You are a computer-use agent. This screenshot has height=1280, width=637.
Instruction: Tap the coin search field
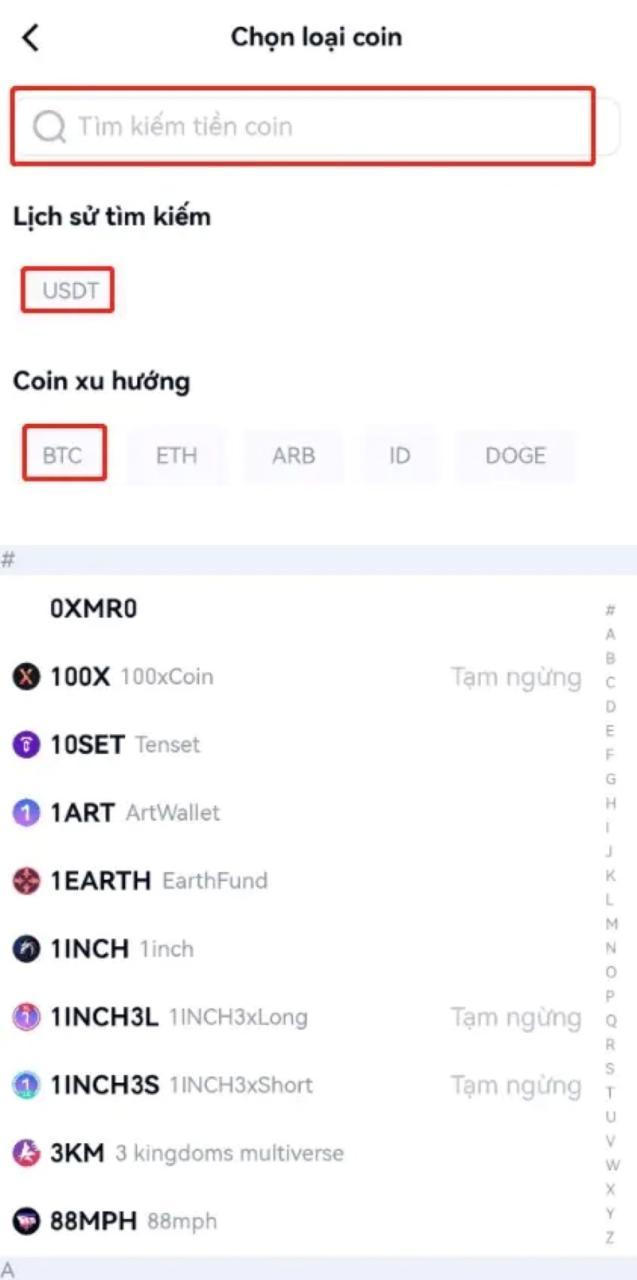(303, 127)
